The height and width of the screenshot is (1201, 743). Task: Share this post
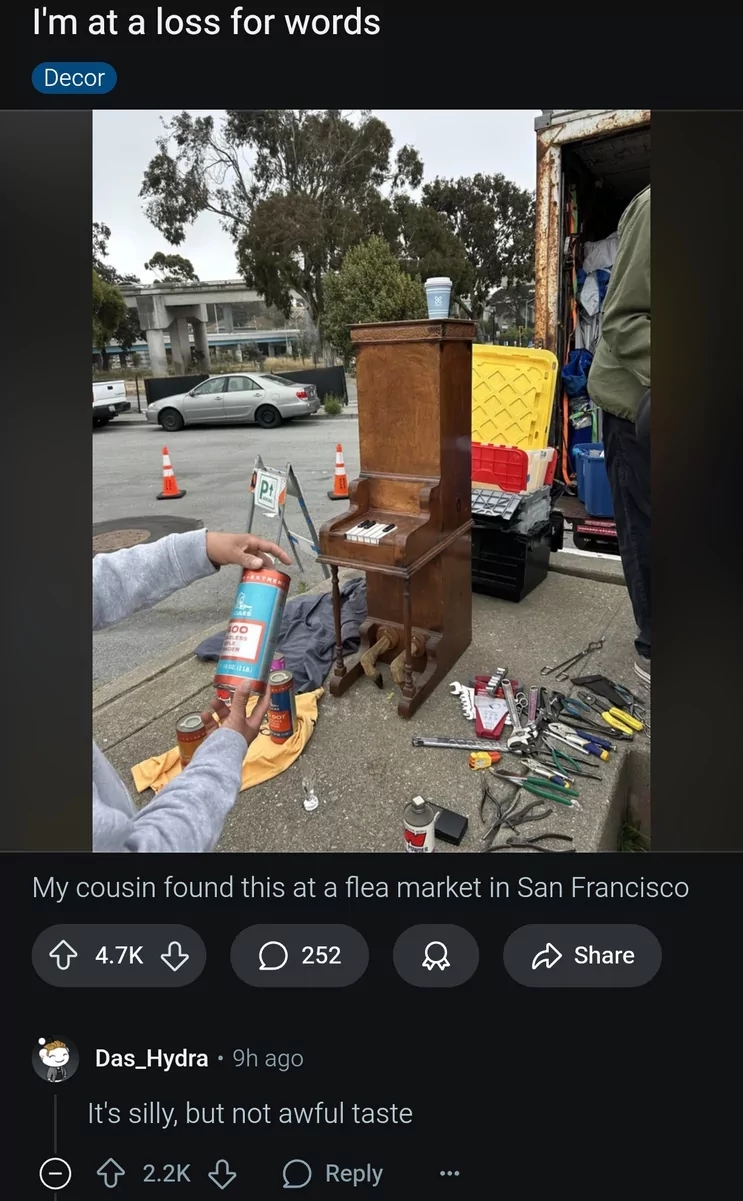click(582, 955)
